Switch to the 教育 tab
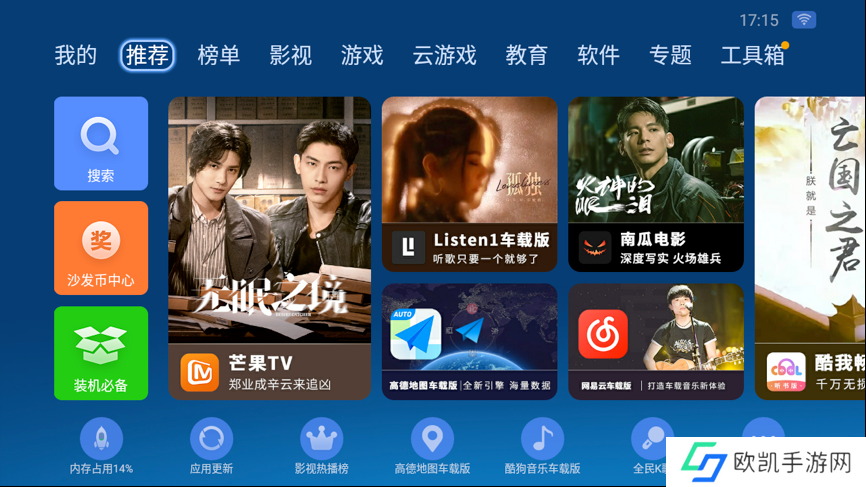The image size is (866, 487). tap(527, 55)
